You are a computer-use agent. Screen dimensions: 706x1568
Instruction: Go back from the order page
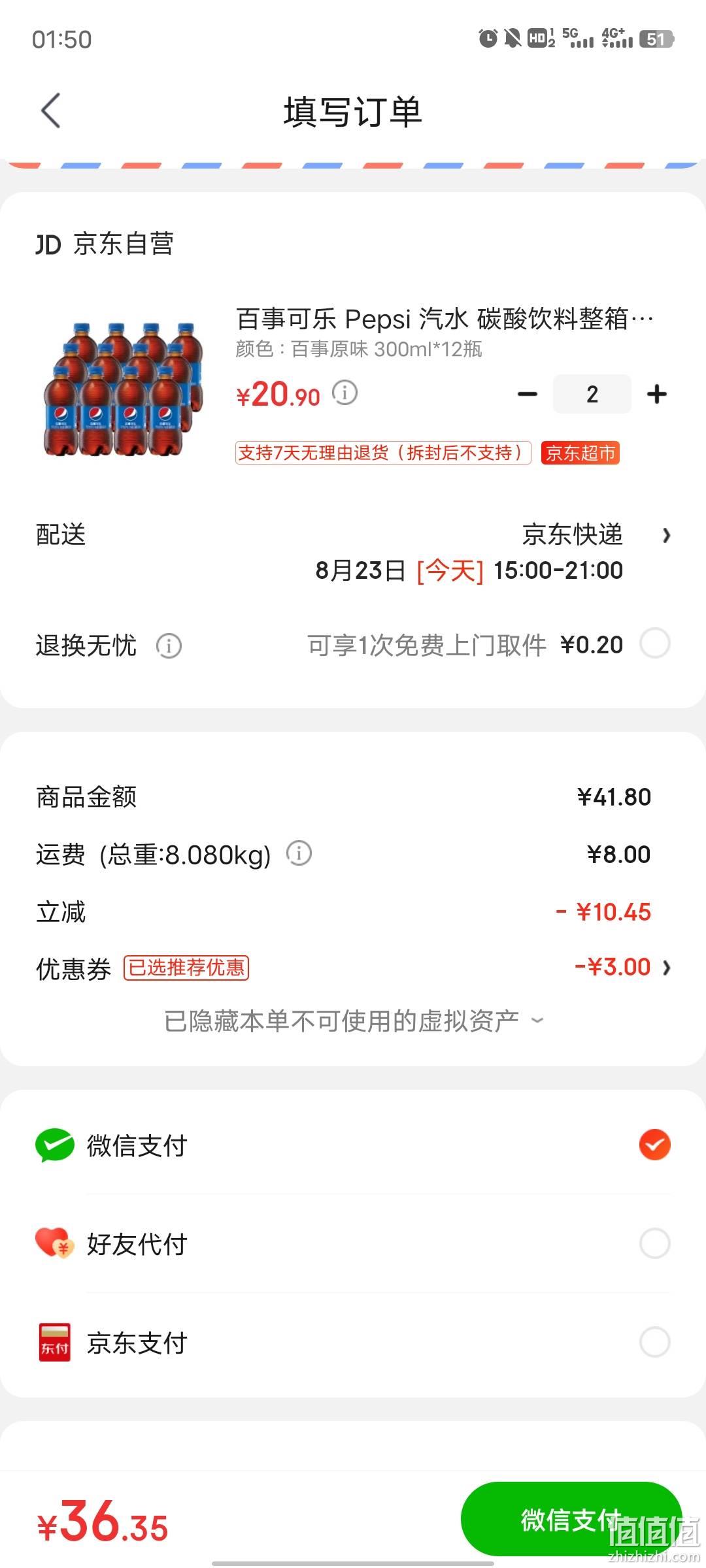pyautogui.click(x=51, y=110)
